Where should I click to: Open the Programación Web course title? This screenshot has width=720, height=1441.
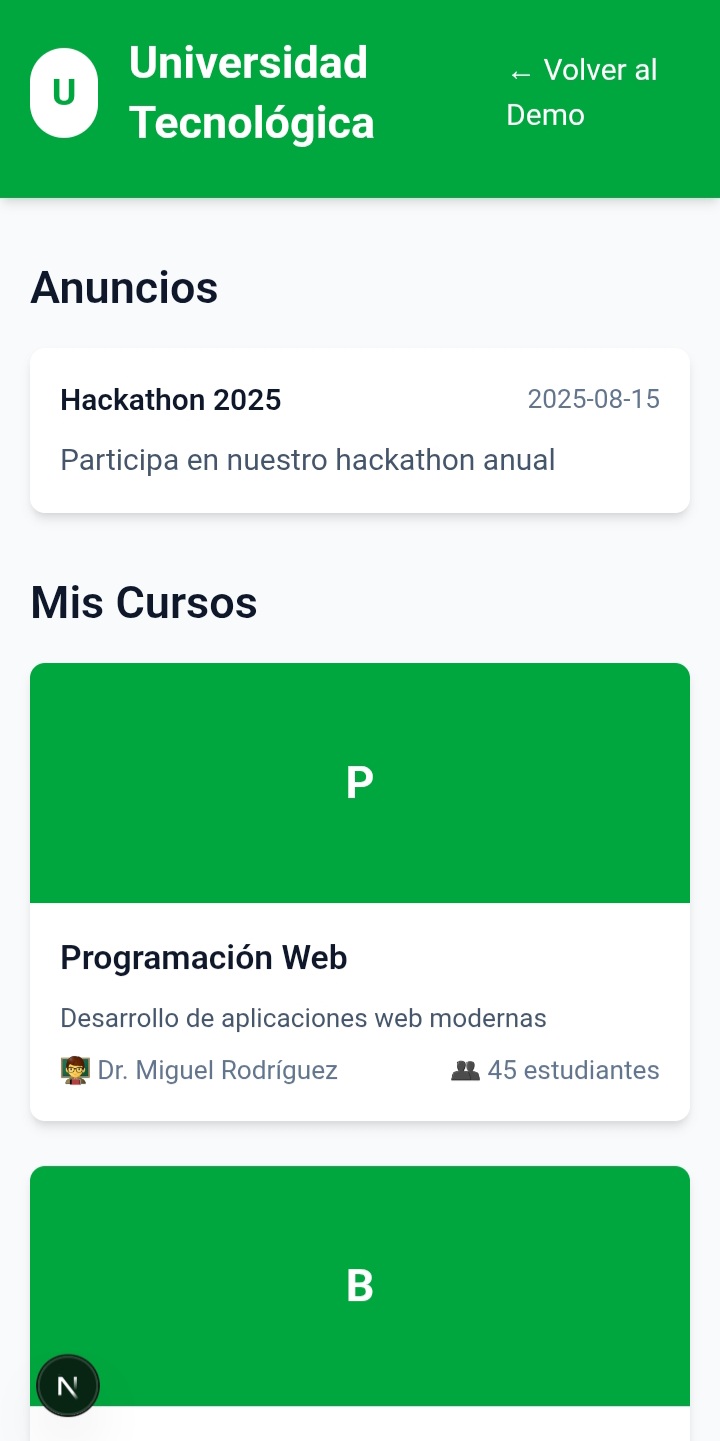[203, 957]
